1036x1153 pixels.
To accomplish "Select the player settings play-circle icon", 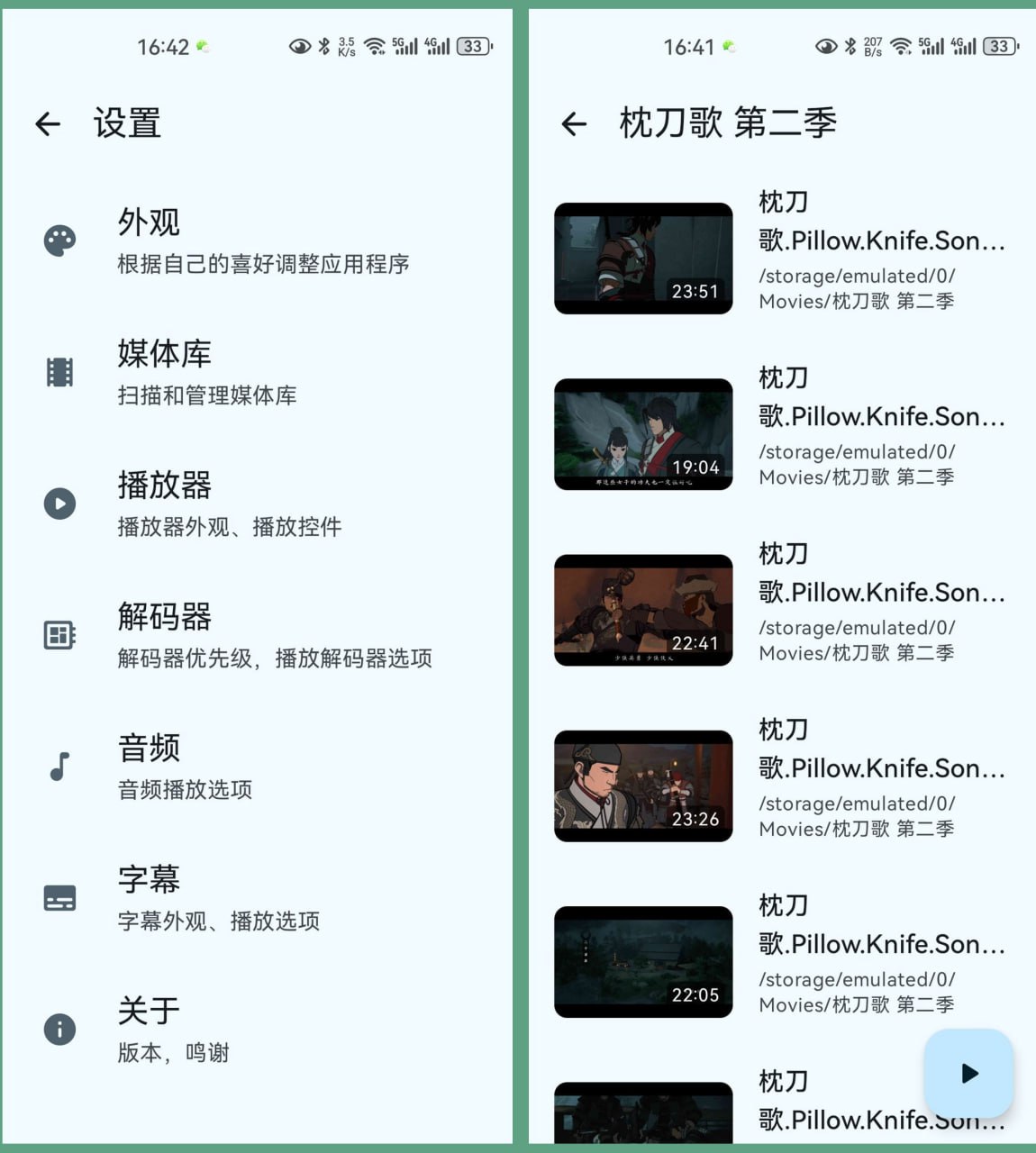I will [59, 504].
